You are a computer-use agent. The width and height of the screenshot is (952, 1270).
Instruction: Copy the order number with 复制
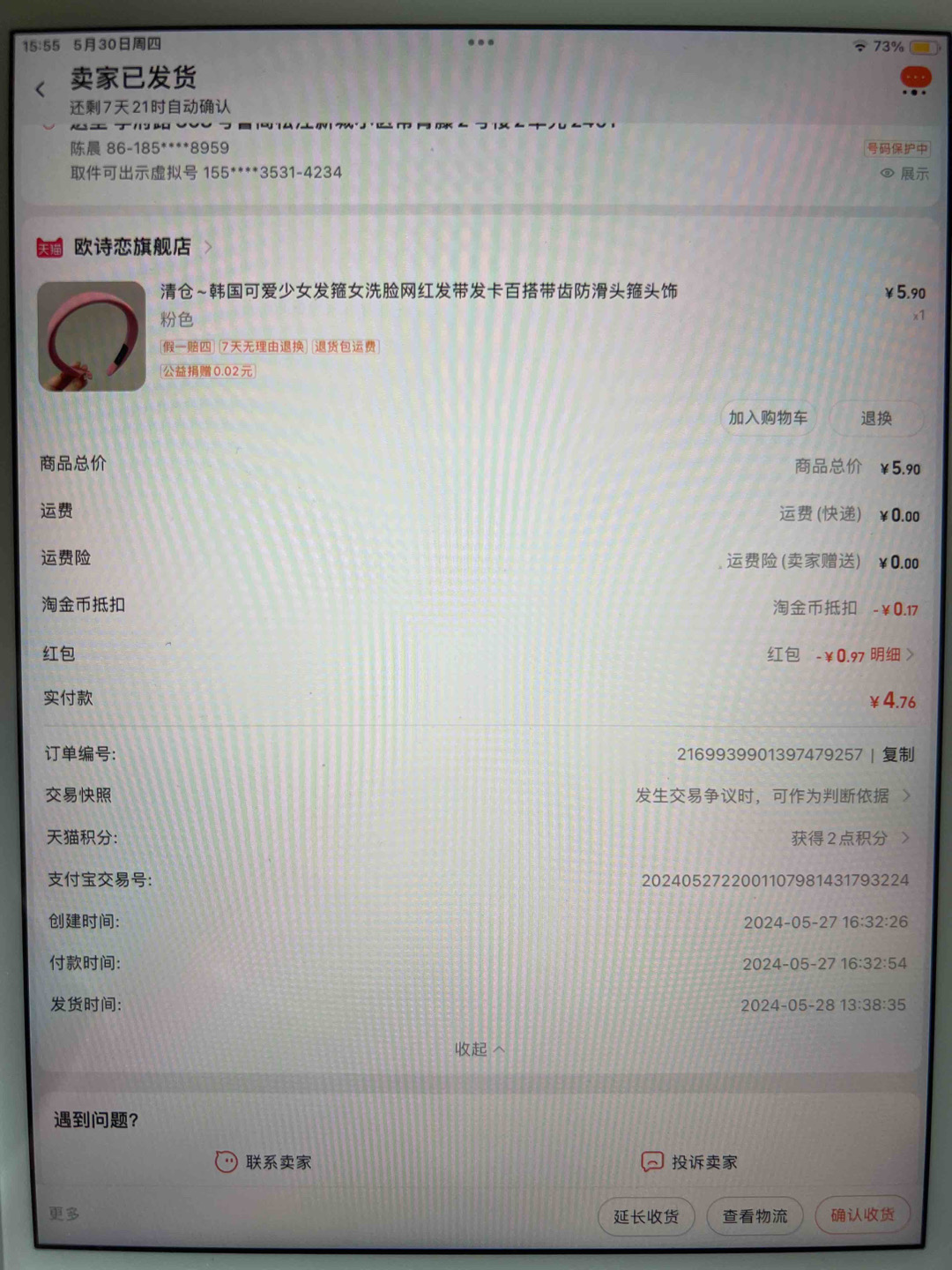tap(898, 754)
